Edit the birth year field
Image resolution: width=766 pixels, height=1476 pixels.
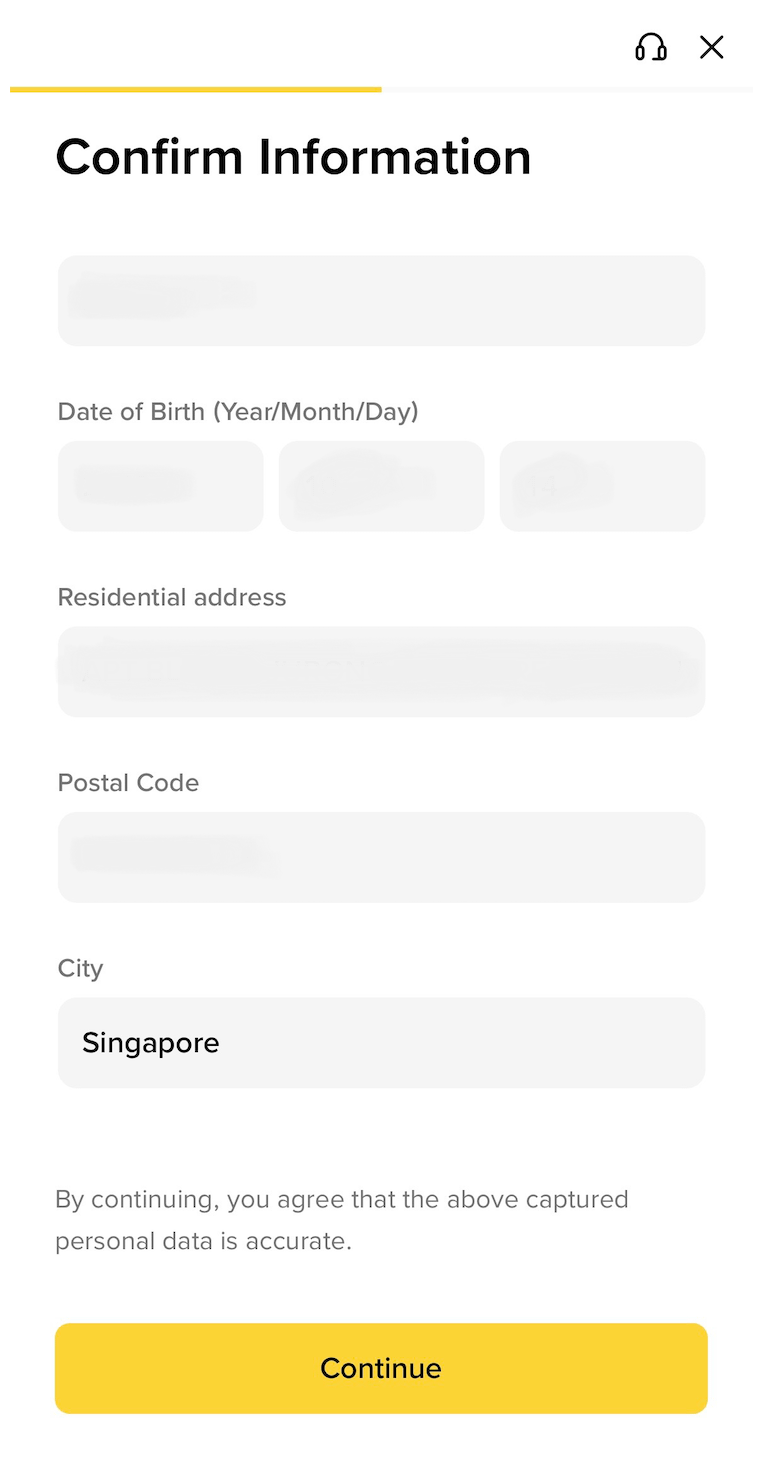[x=160, y=486]
